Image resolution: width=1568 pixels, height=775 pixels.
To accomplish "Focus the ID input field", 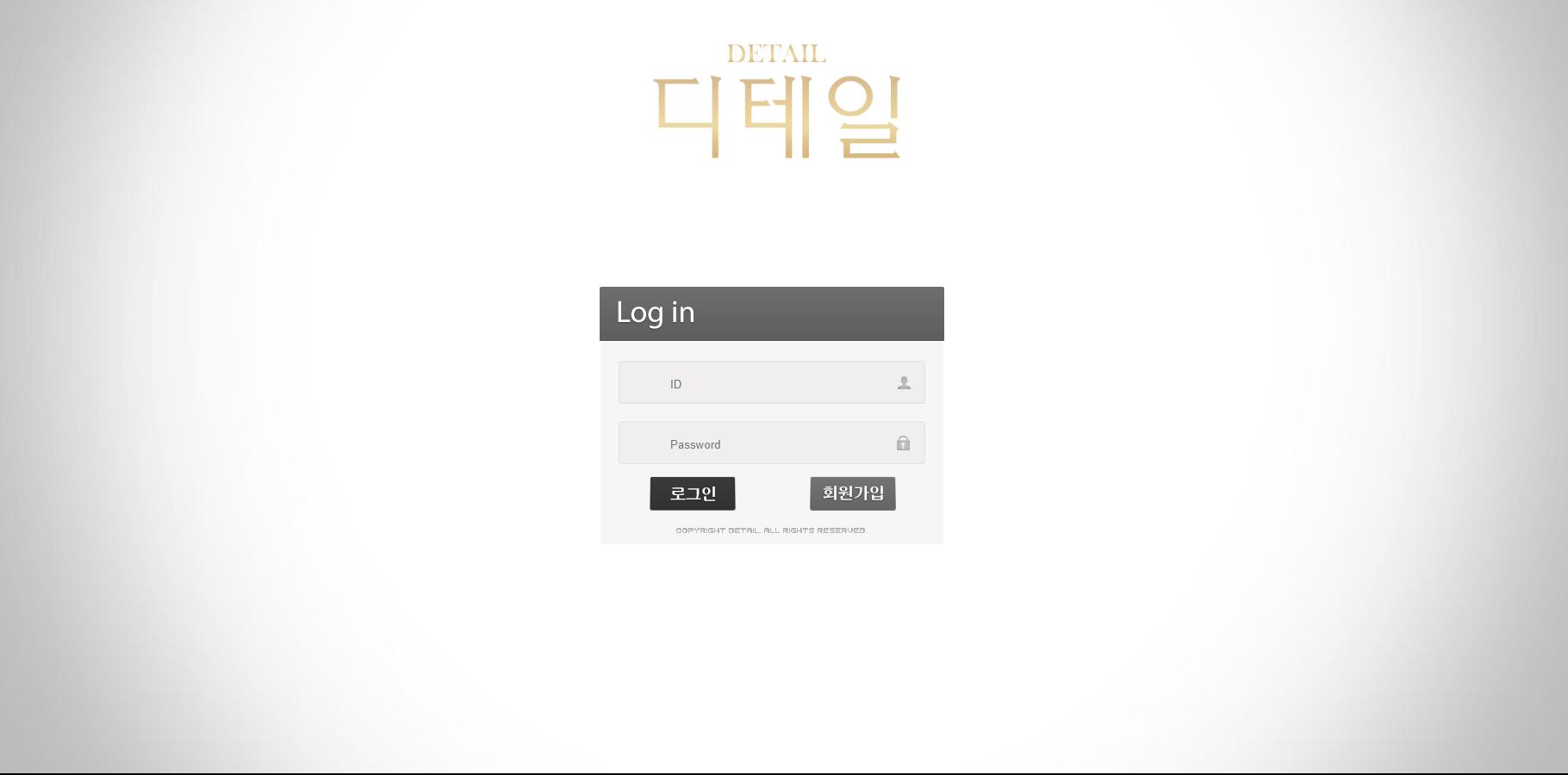I will [771, 383].
